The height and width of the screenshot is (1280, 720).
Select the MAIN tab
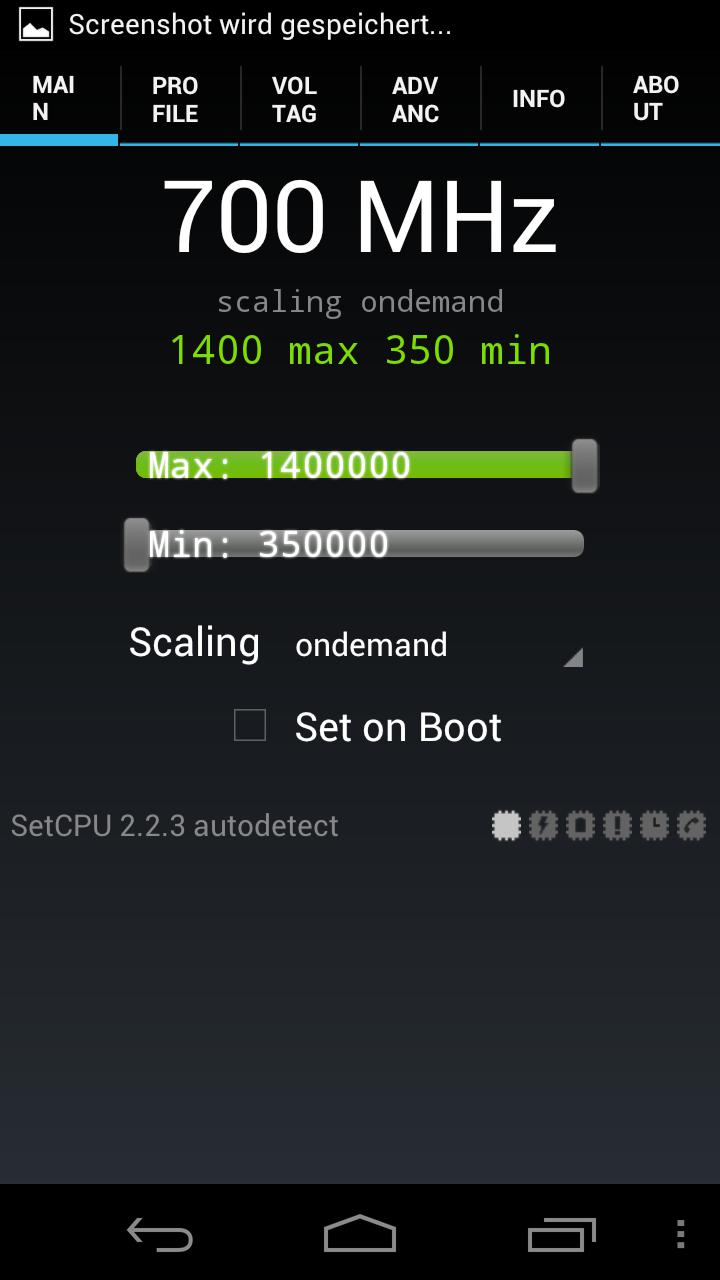(60, 99)
